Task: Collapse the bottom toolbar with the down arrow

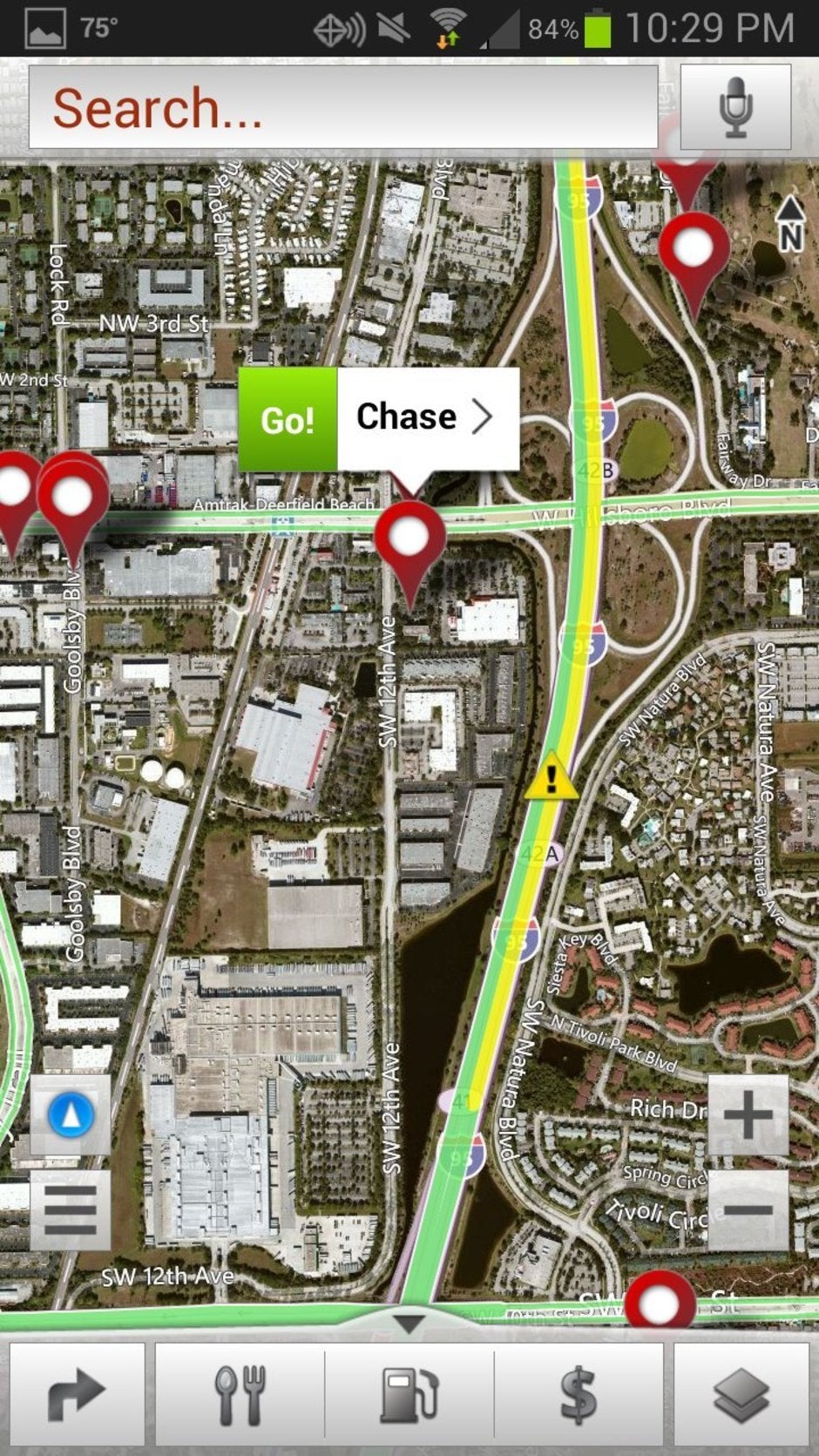Action: tap(409, 1324)
